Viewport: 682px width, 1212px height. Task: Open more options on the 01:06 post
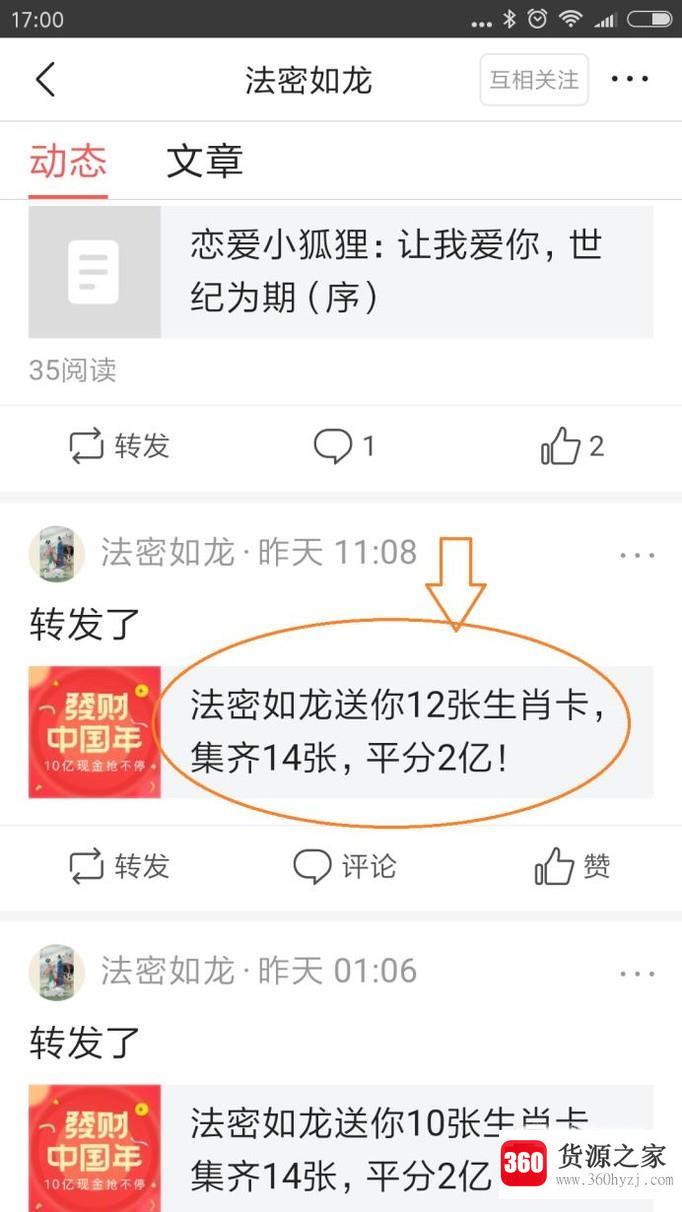click(636, 973)
